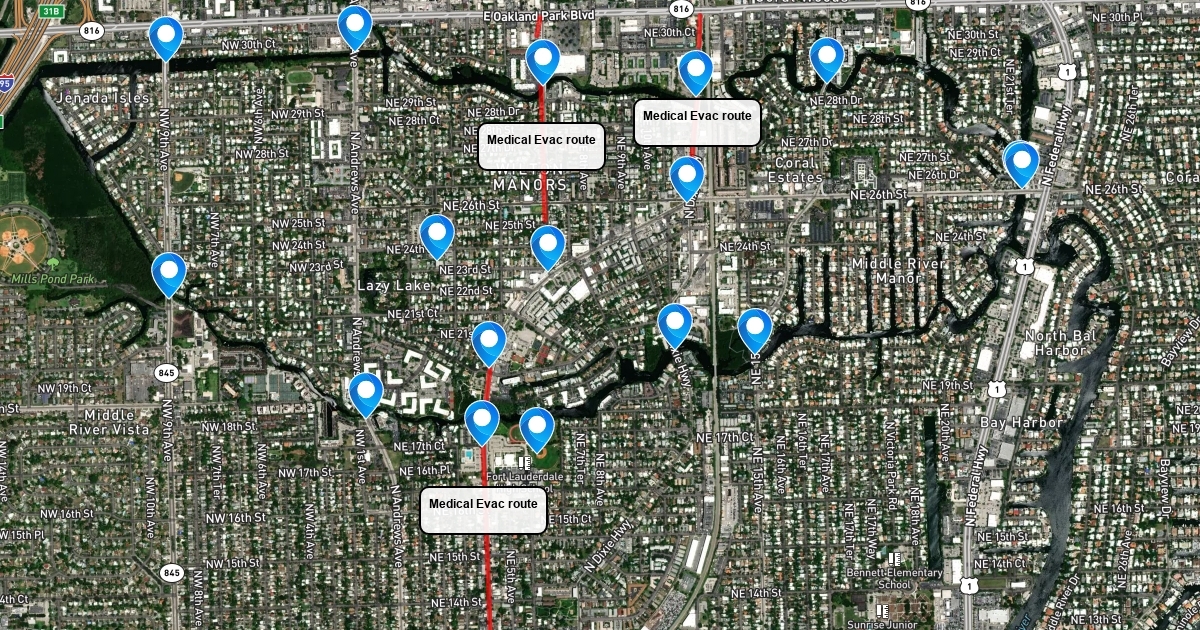
Task: Select the pin on N Andrews Ave by Oakland Park Blvd
Action: [x=355, y=26]
